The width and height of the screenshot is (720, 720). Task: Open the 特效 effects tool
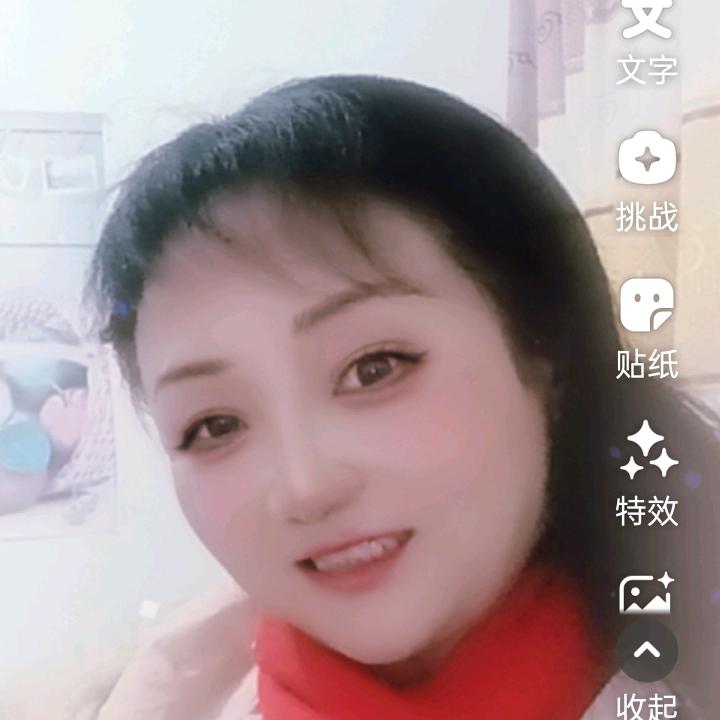(x=647, y=470)
